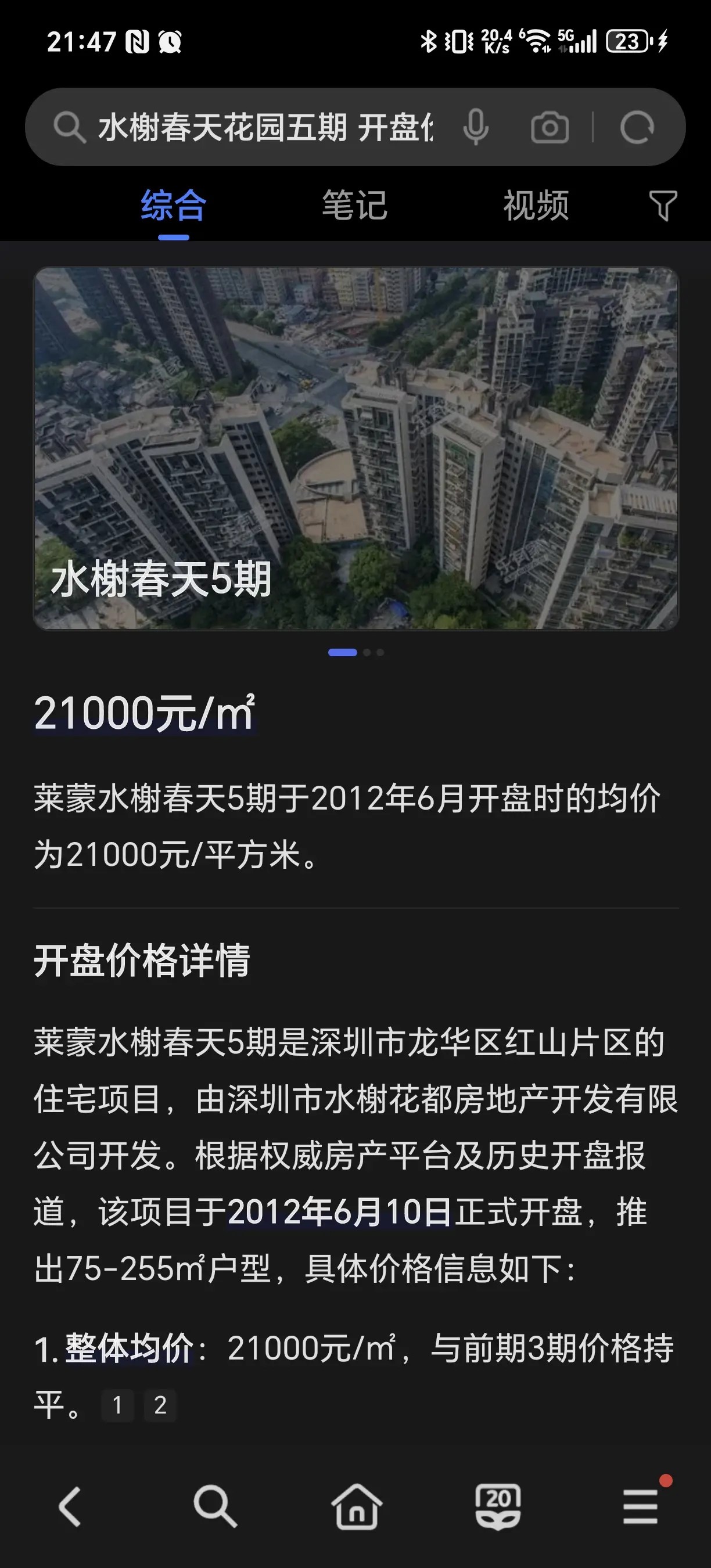Open the search filter funnel icon
The image size is (711, 1568).
663,206
